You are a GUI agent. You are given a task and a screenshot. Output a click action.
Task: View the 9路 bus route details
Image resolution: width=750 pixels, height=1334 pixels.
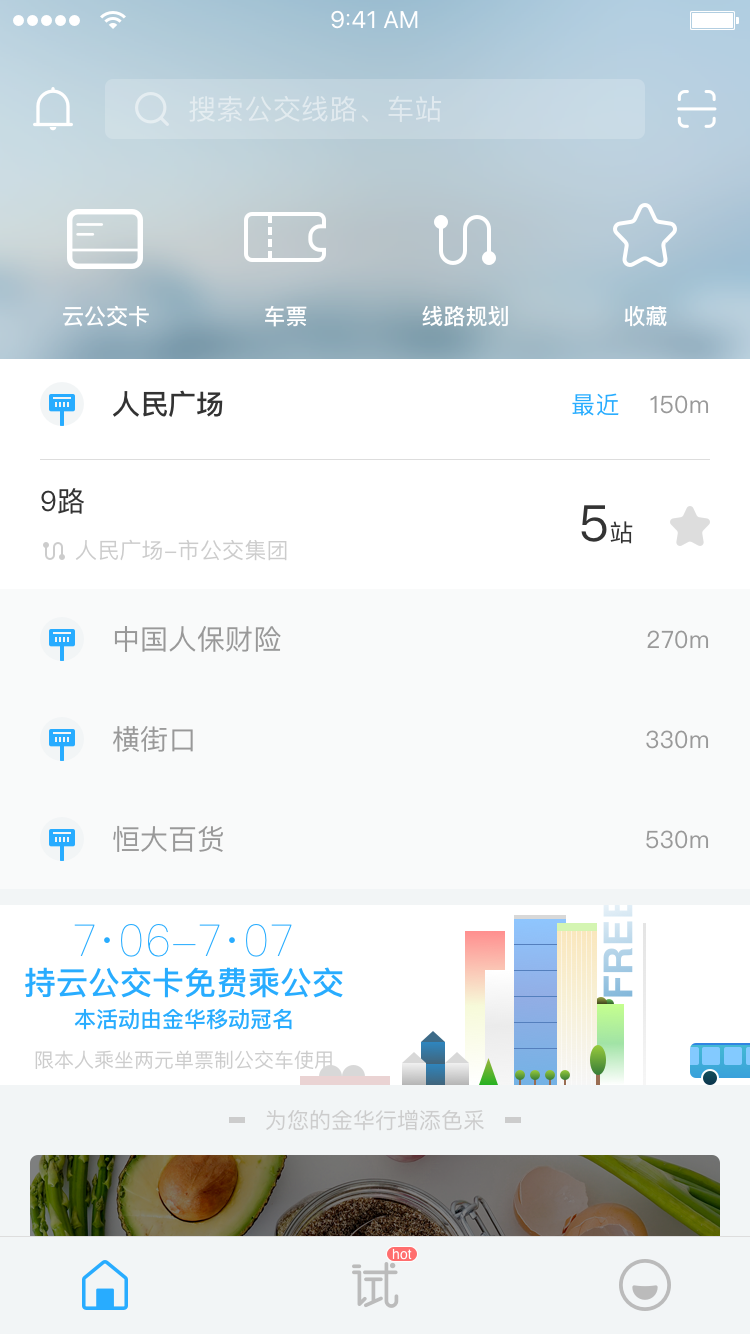click(300, 524)
